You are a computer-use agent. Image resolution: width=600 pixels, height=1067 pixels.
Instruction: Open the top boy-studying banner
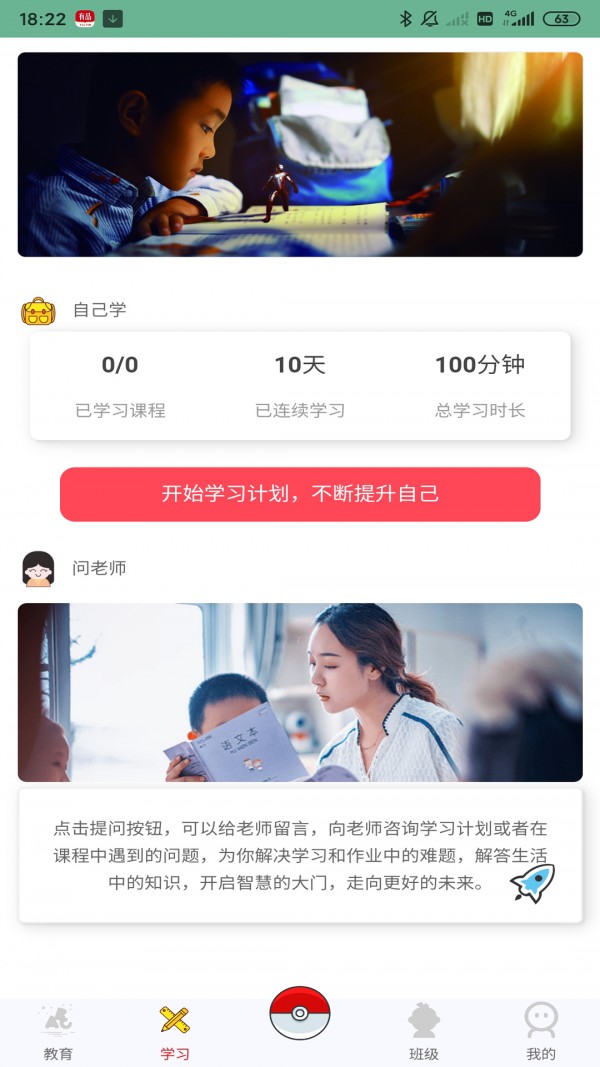point(300,155)
